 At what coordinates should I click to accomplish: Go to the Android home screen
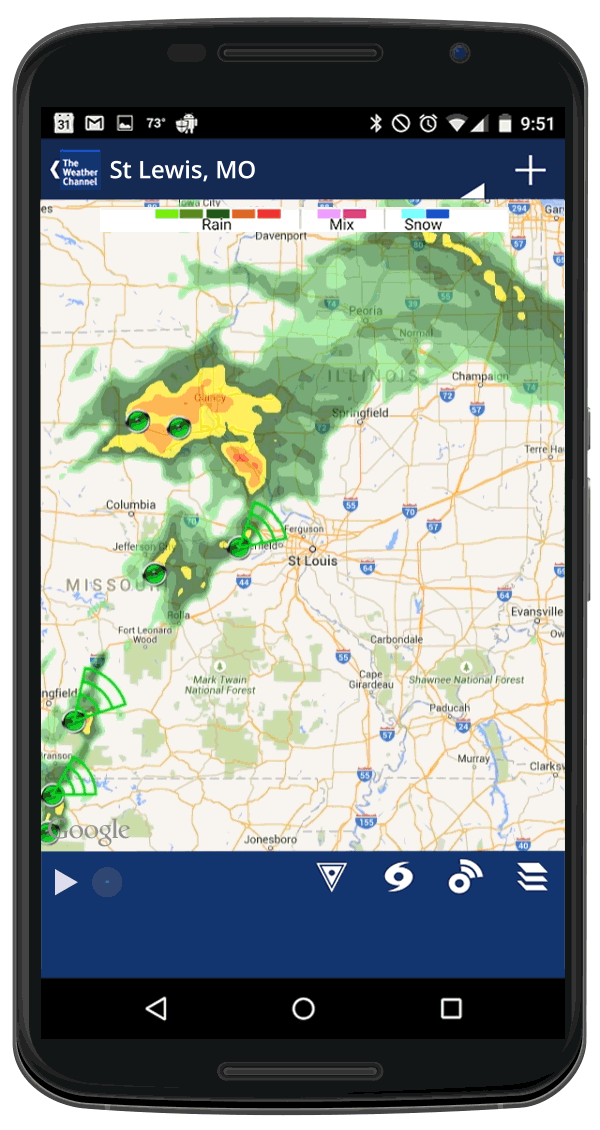coord(303,1008)
